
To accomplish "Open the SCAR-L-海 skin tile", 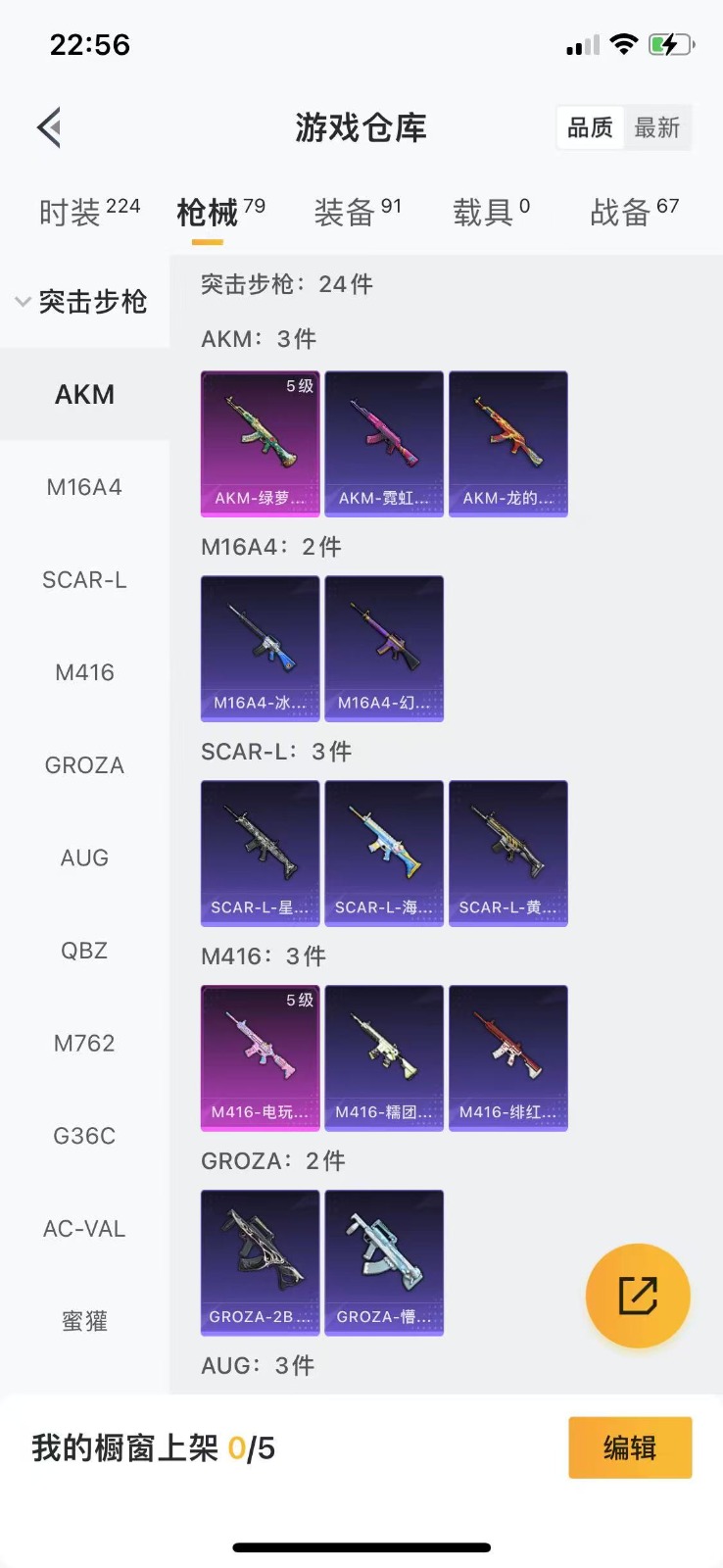I will [x=384, y=853].
